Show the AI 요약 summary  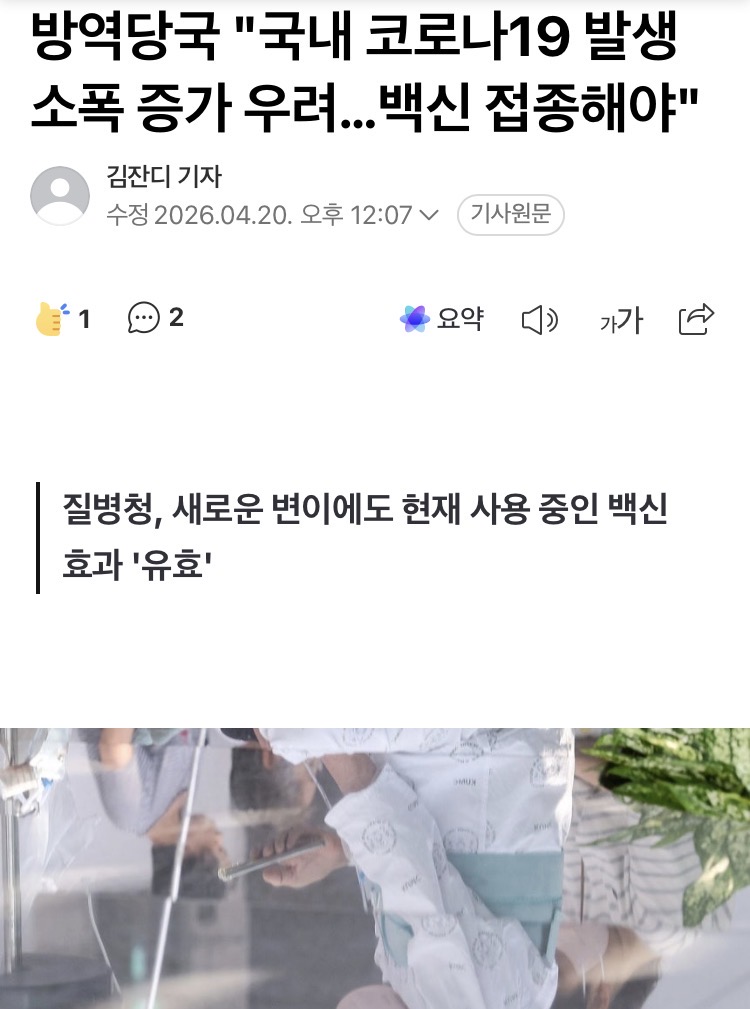441,319
